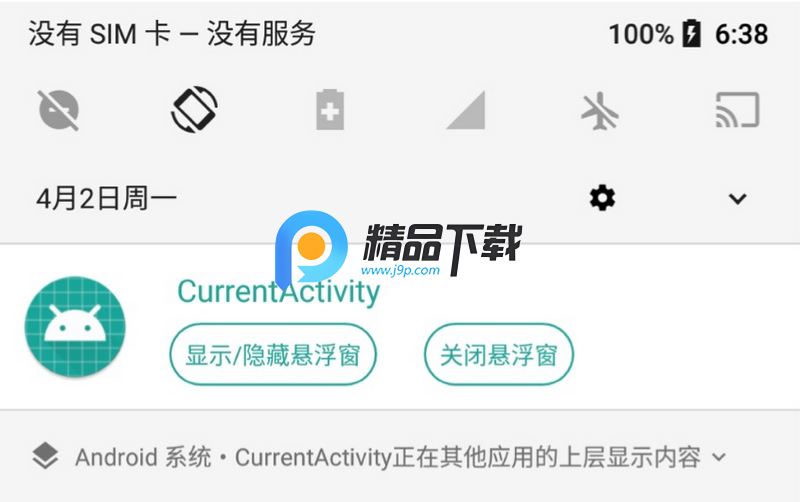This screenshot has width=800, height=502.
Task: Enable airplane mode
Action: (601, 110)
